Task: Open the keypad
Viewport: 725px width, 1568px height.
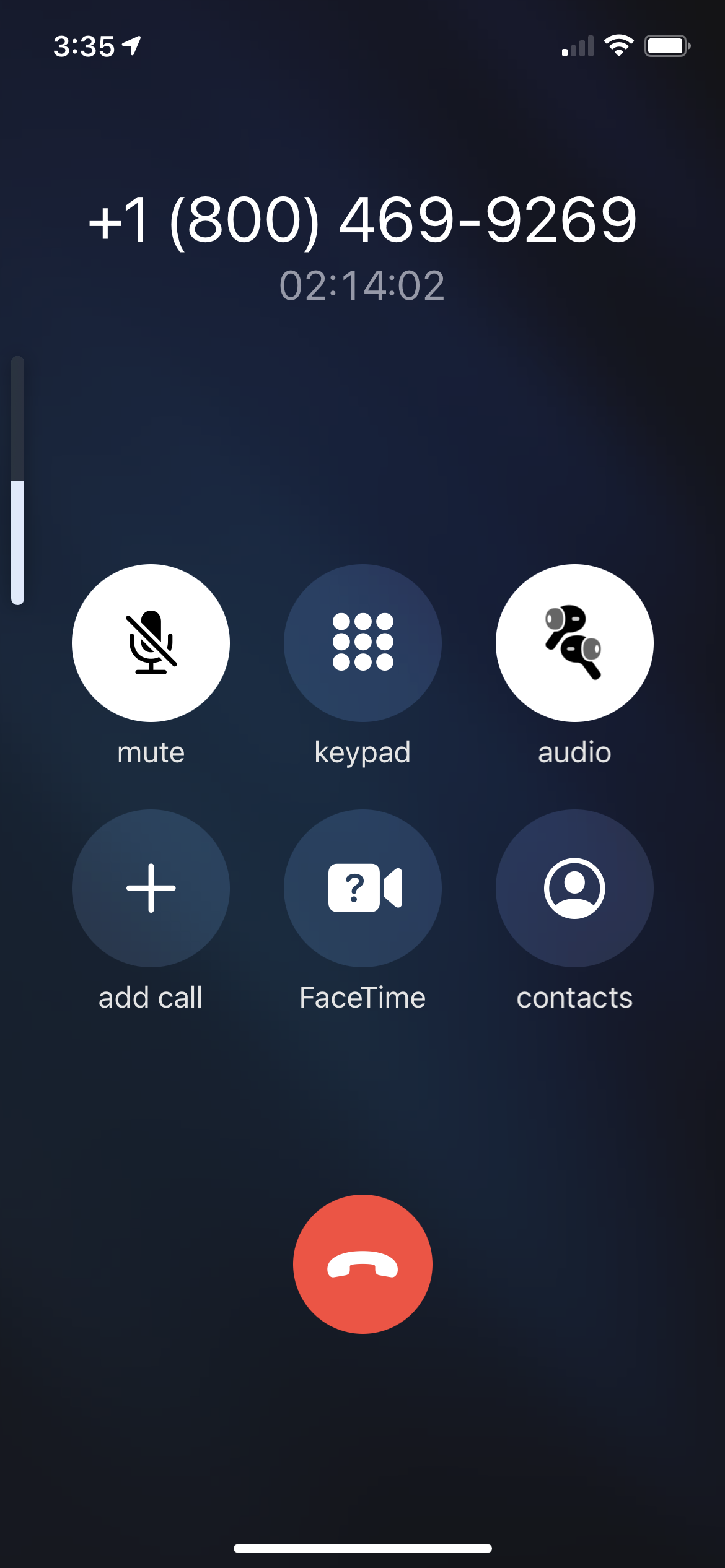Action: click(362, 643)
